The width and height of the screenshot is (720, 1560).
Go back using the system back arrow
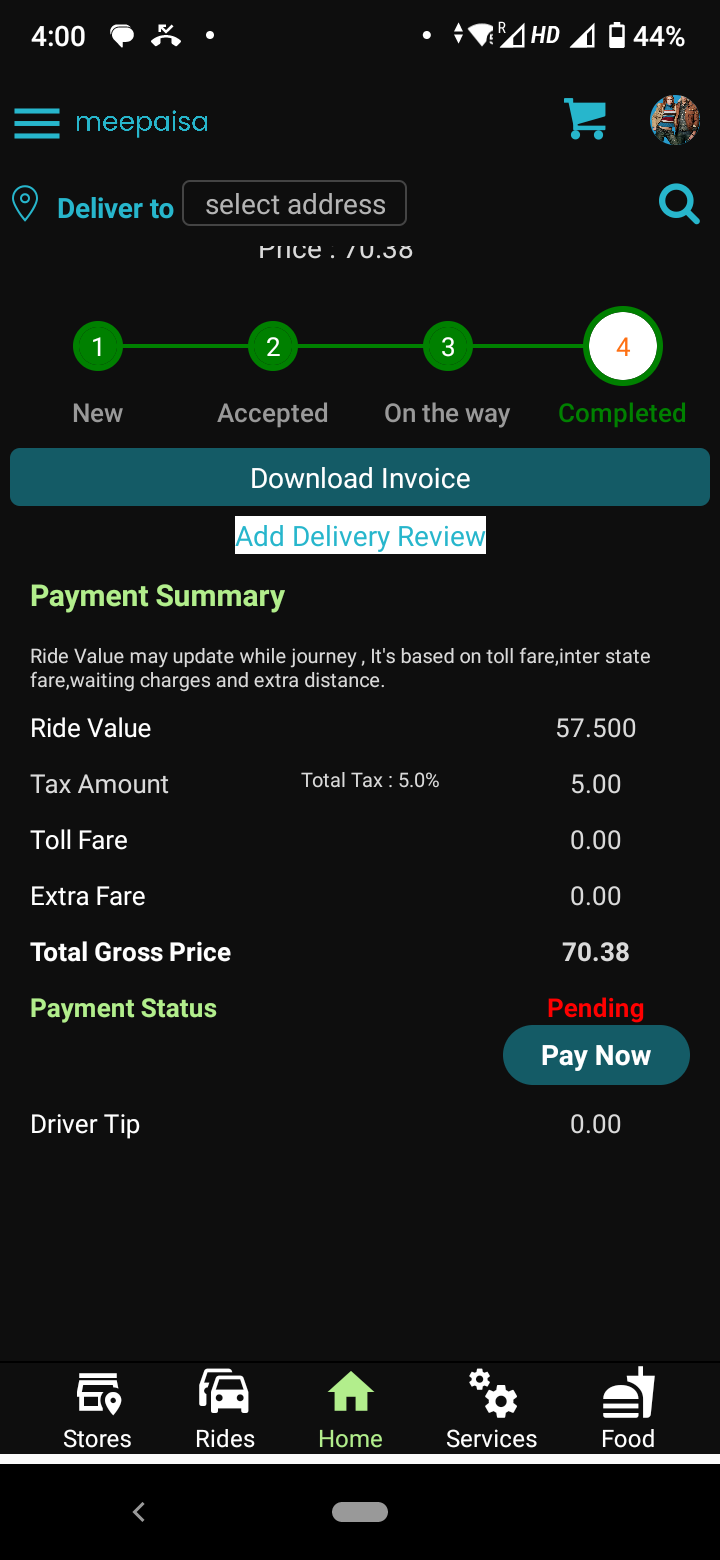(x=139, y=1512)
